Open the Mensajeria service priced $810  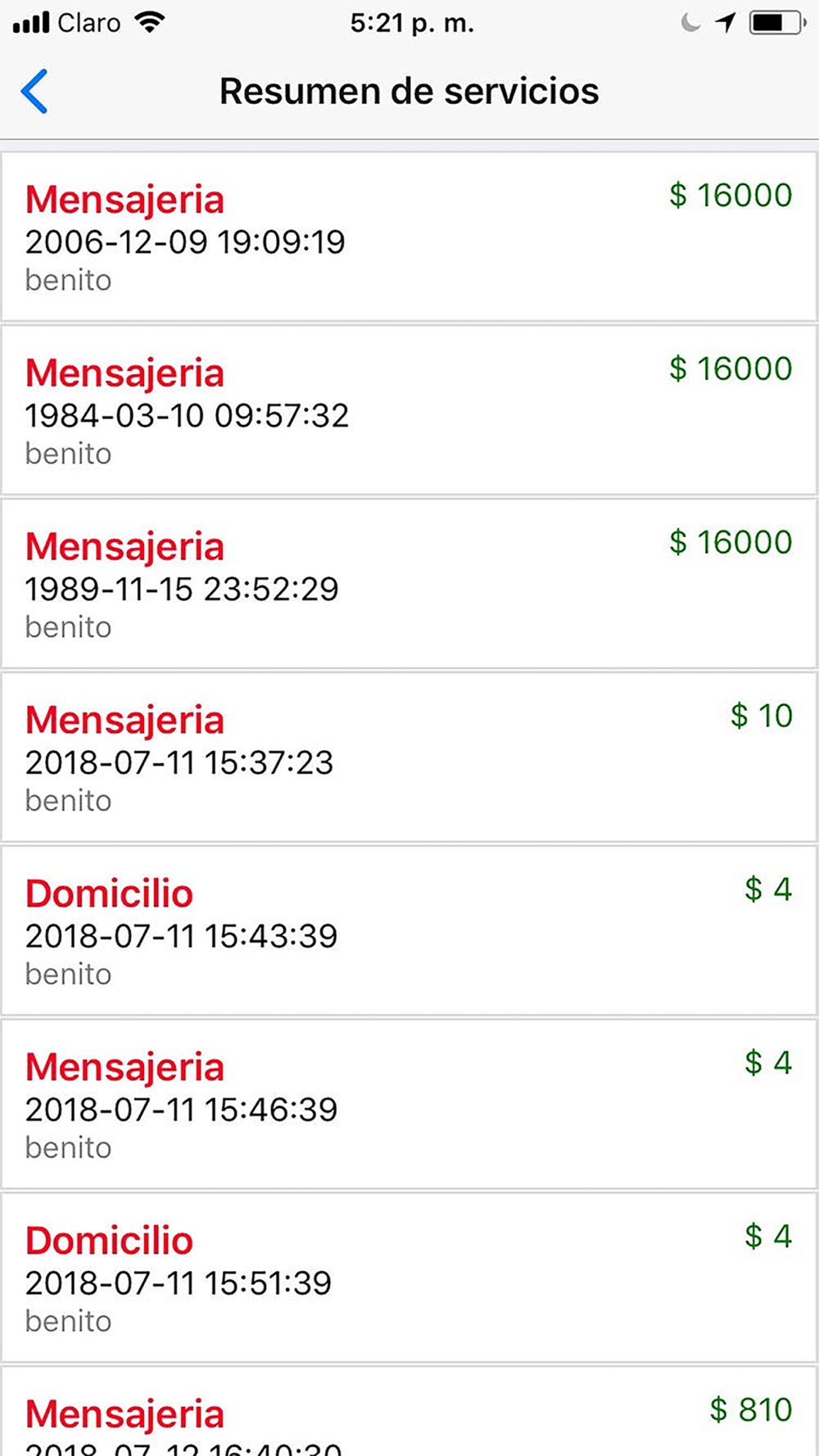point(409,1412)
